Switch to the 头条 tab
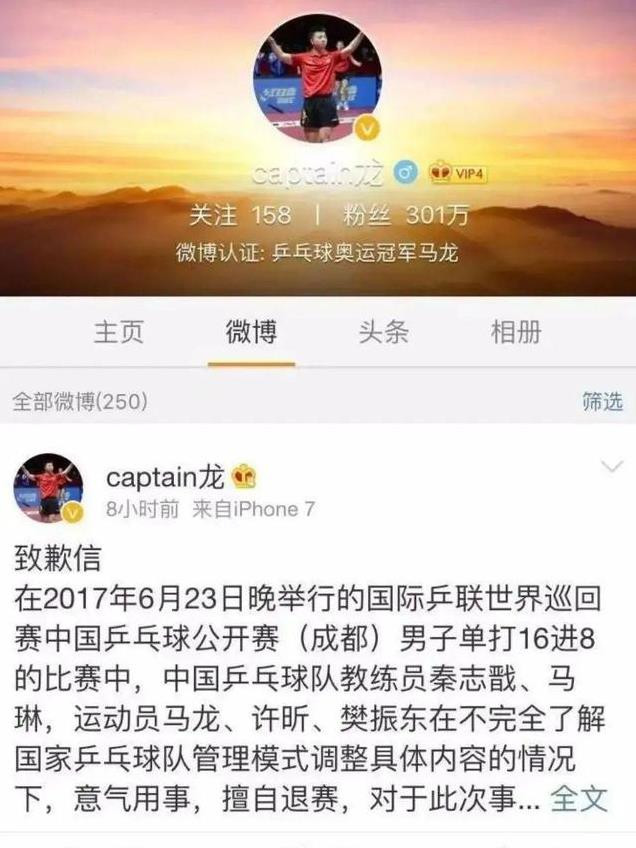The image size is (636, 848). 383,333
